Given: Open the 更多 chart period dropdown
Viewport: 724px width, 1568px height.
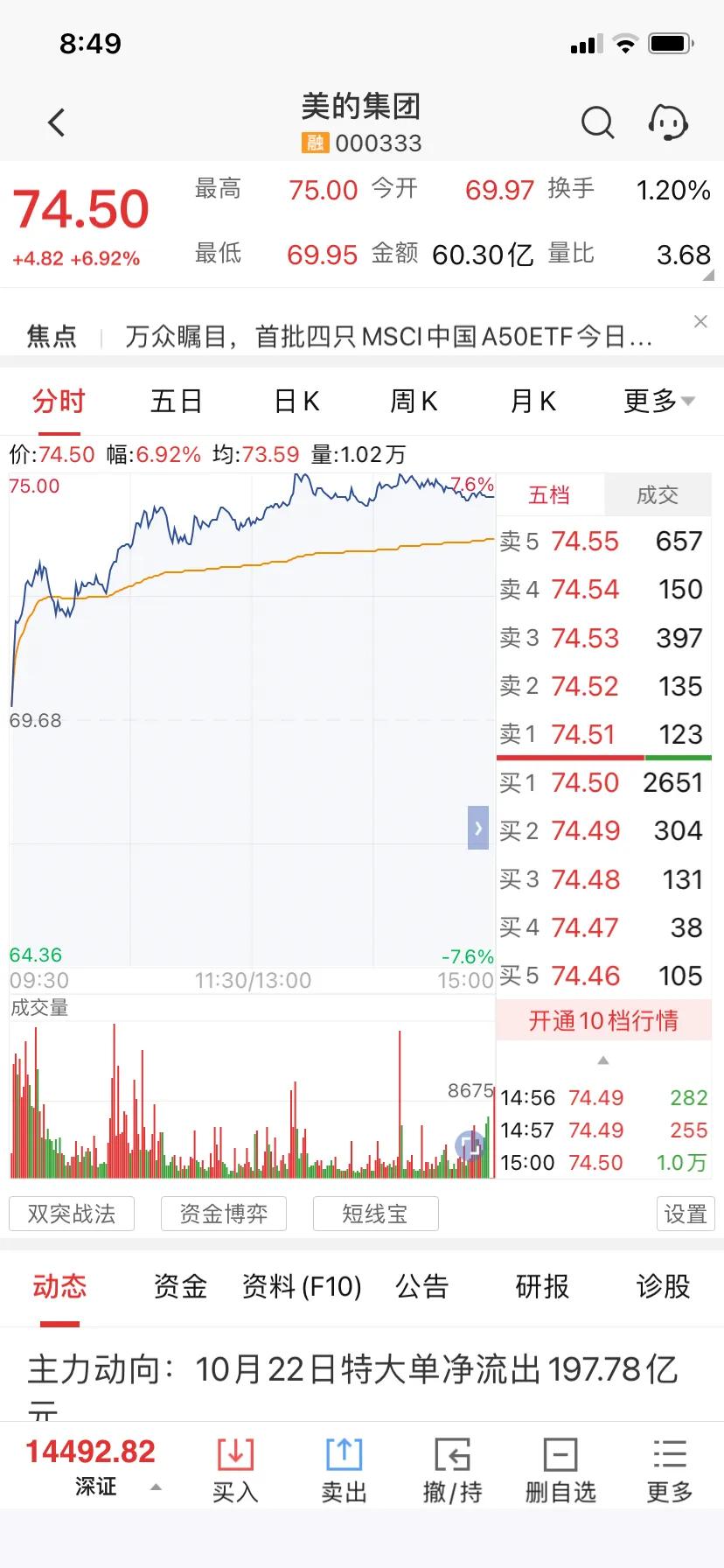Looking at the screenshot, I should pos(658,402).
